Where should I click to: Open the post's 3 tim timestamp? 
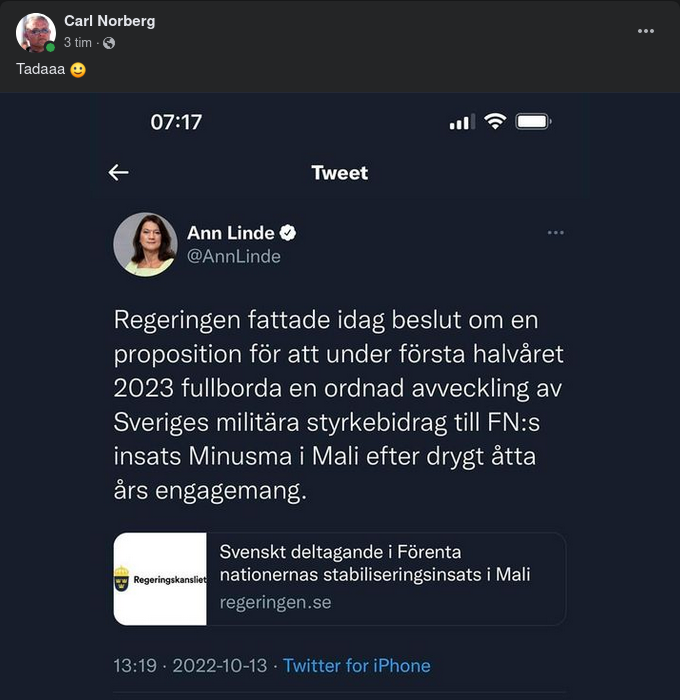78,43
